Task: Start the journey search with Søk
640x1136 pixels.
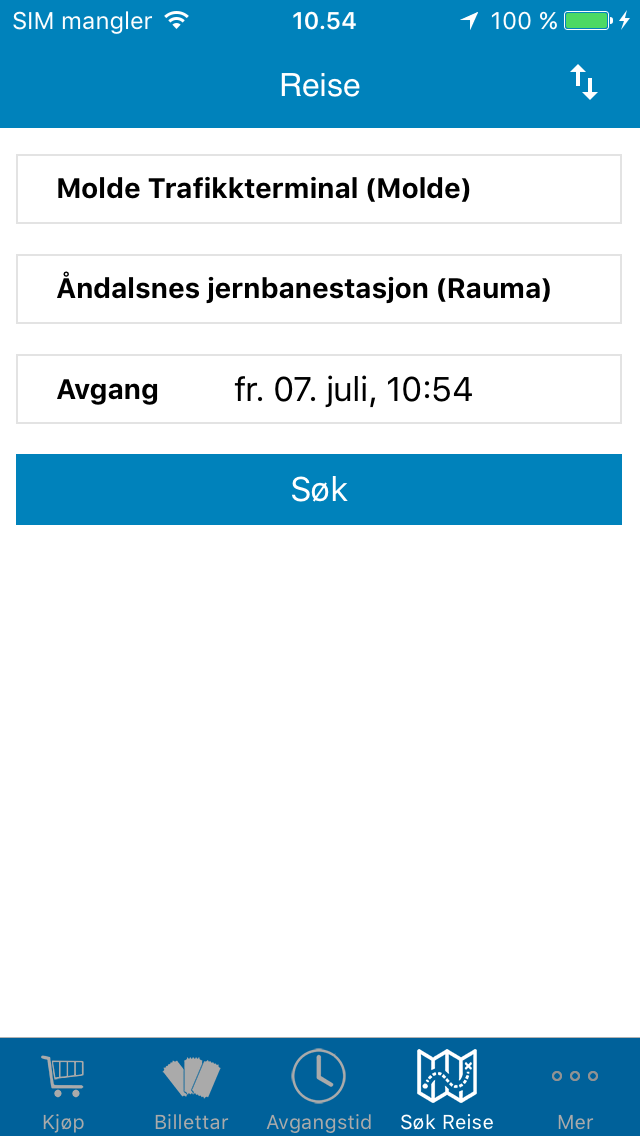Action: pyautogui.click(x=319, y=490)
